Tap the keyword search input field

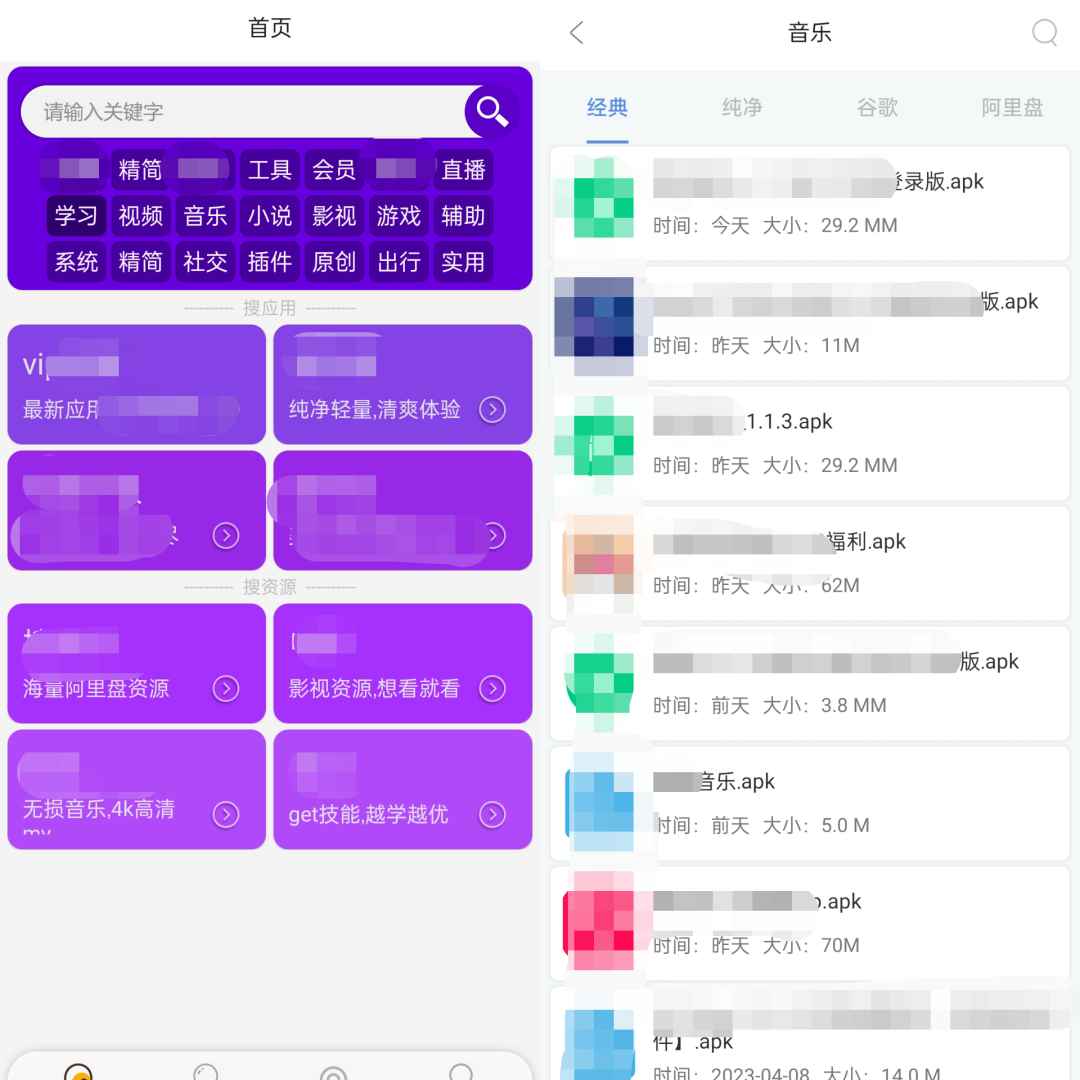240,112
